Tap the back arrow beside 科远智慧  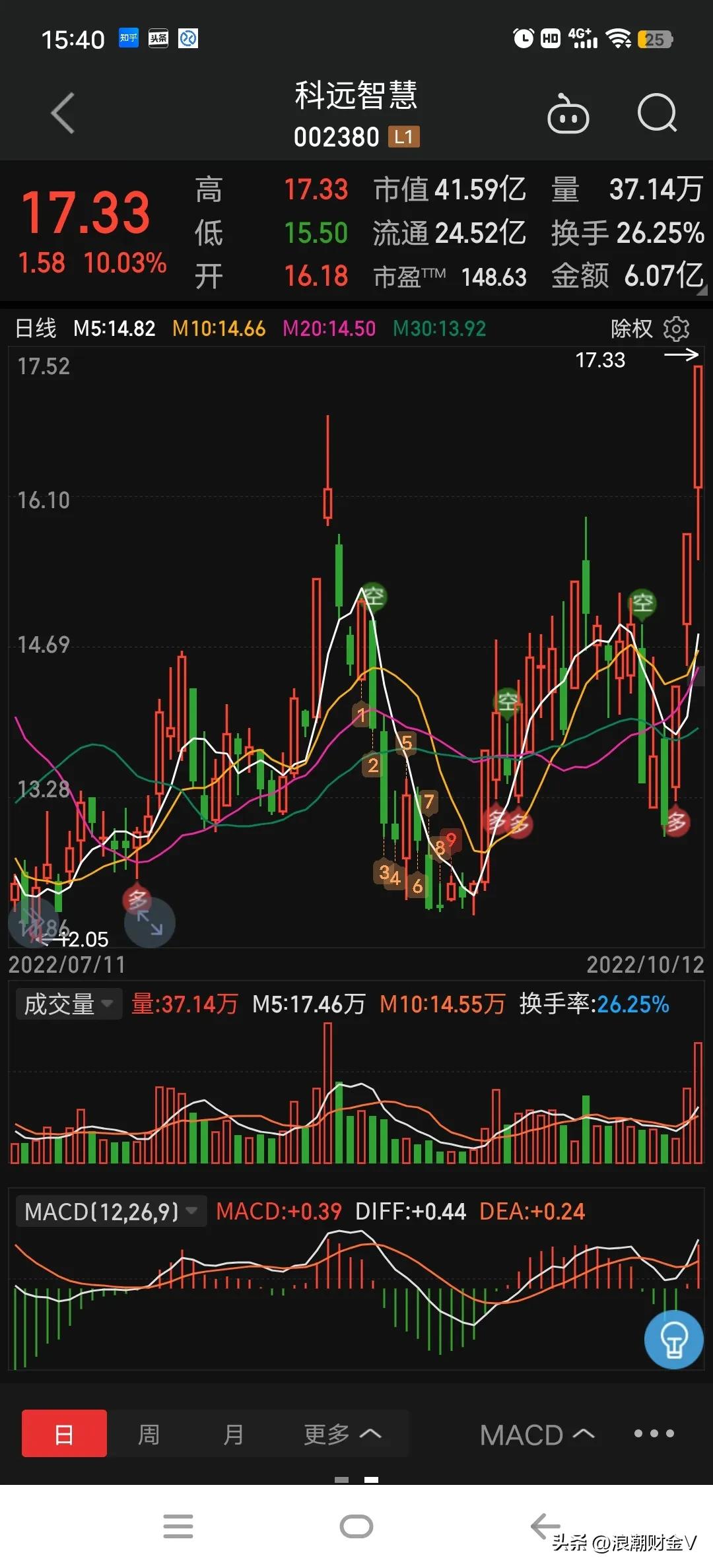(63, 114)
